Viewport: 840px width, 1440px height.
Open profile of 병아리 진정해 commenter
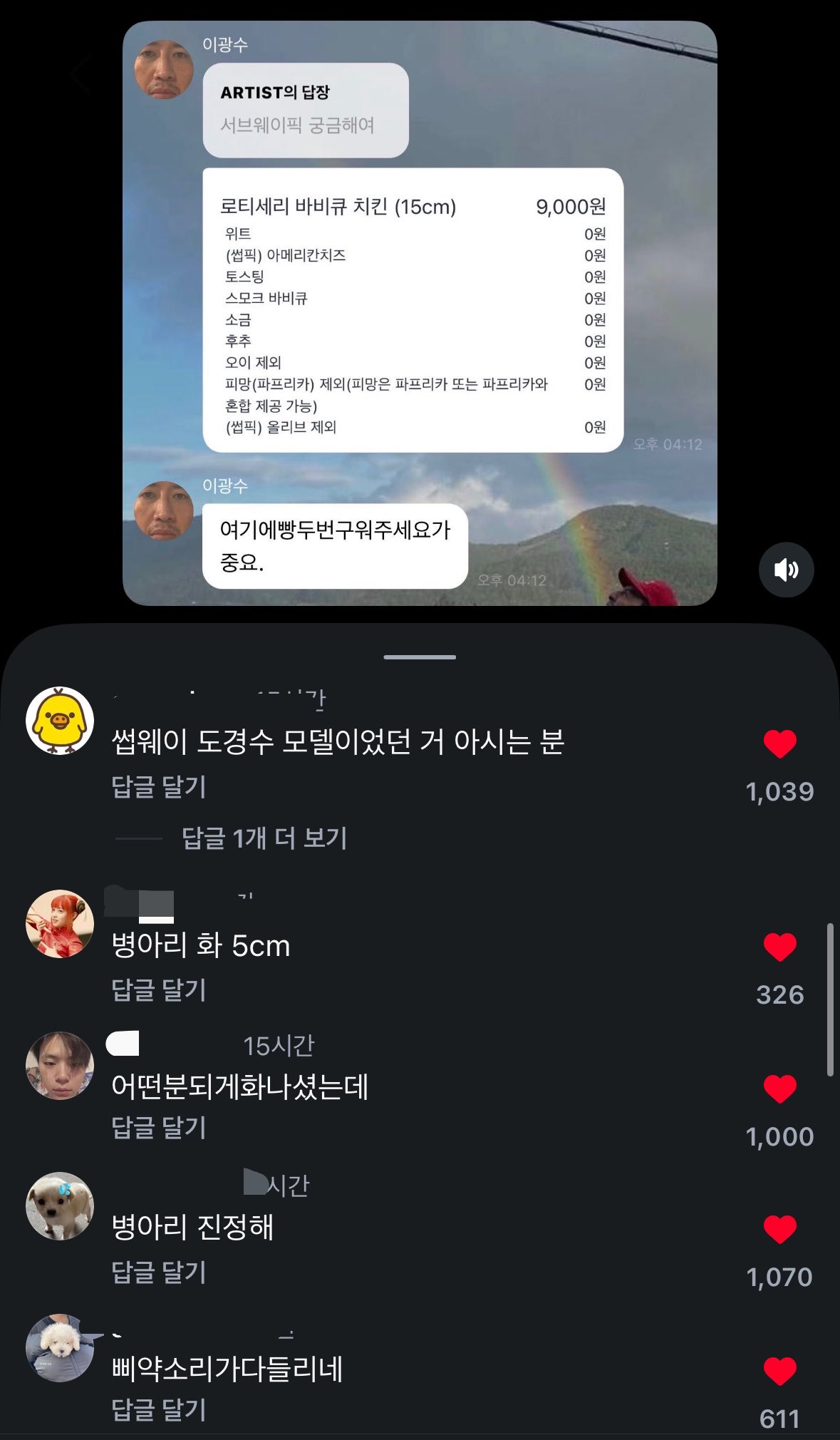click(60, 1206)
